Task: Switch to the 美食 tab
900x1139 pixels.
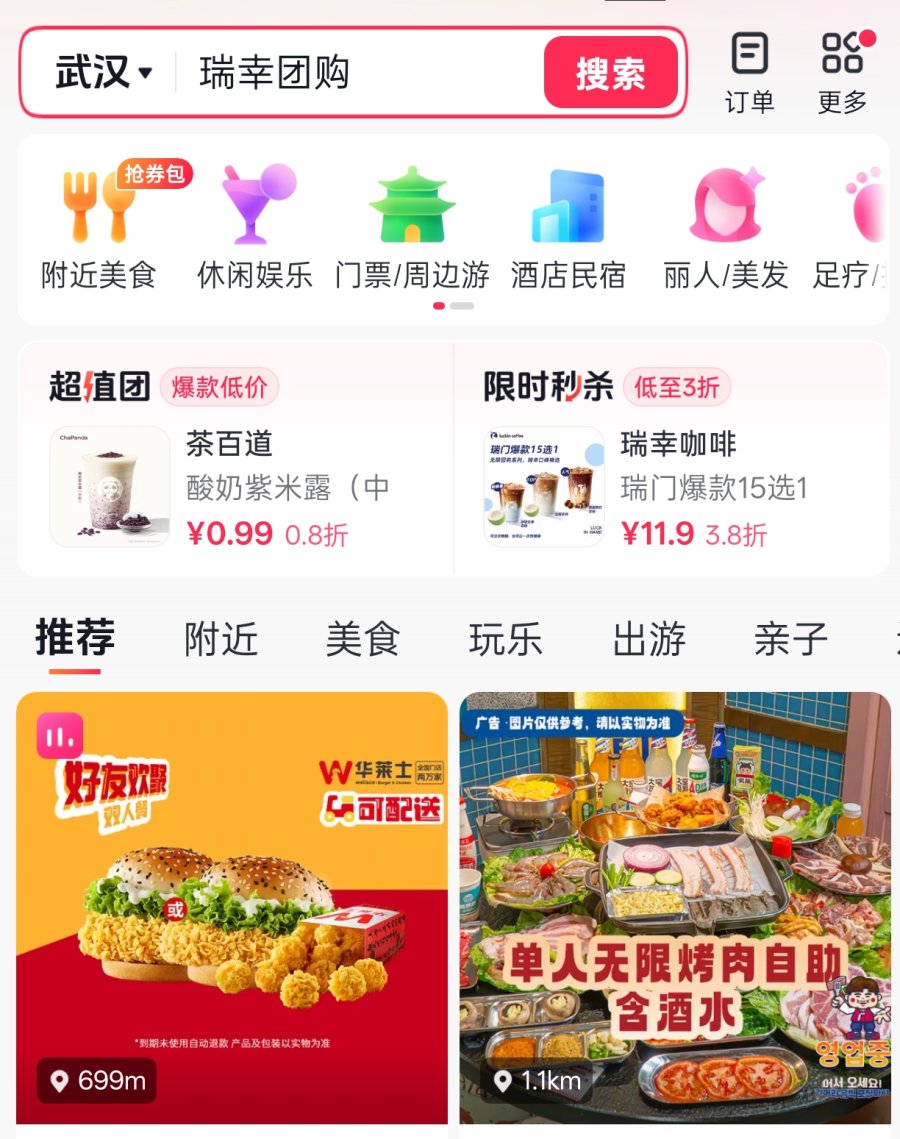Action: click(x=363, y=639)
